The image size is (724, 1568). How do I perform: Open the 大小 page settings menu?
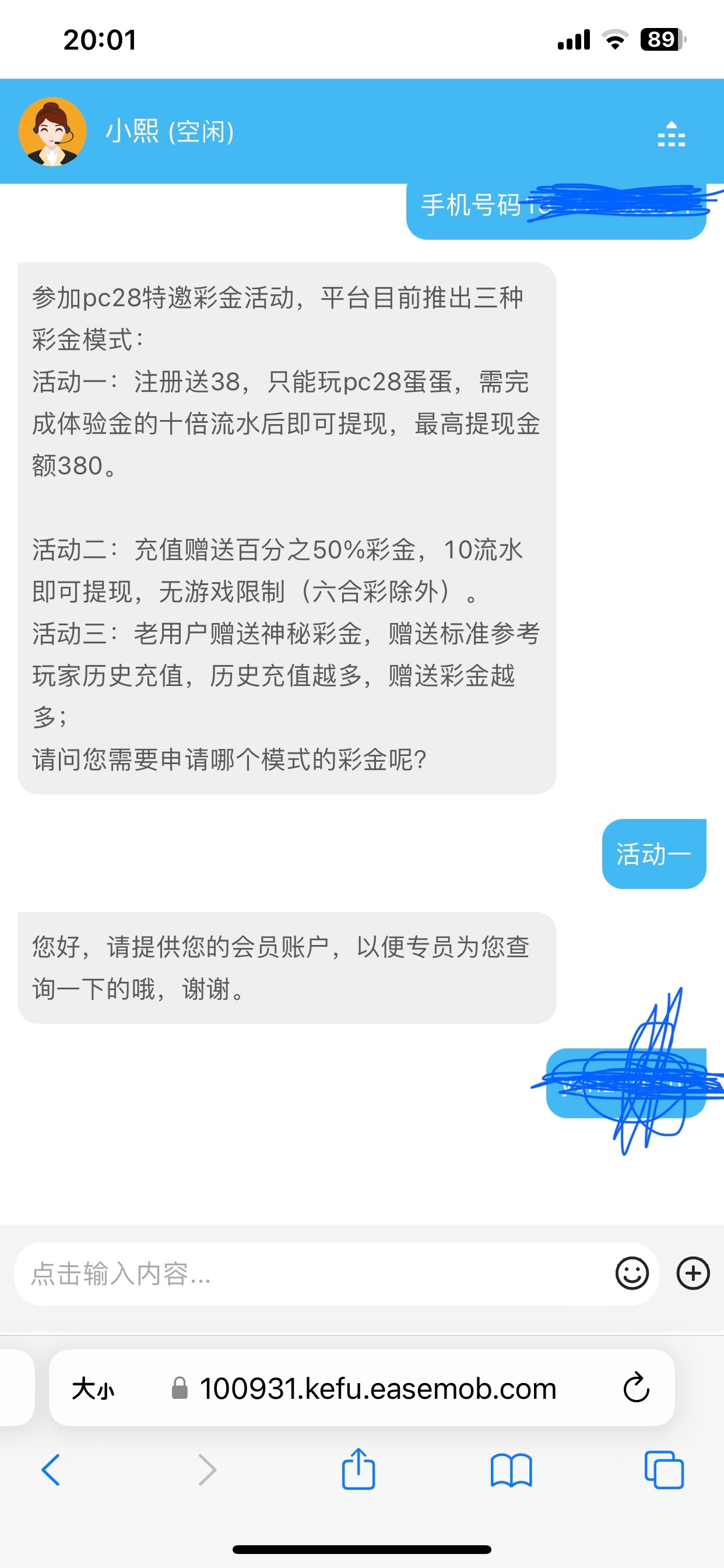[x=93, y=1389]
